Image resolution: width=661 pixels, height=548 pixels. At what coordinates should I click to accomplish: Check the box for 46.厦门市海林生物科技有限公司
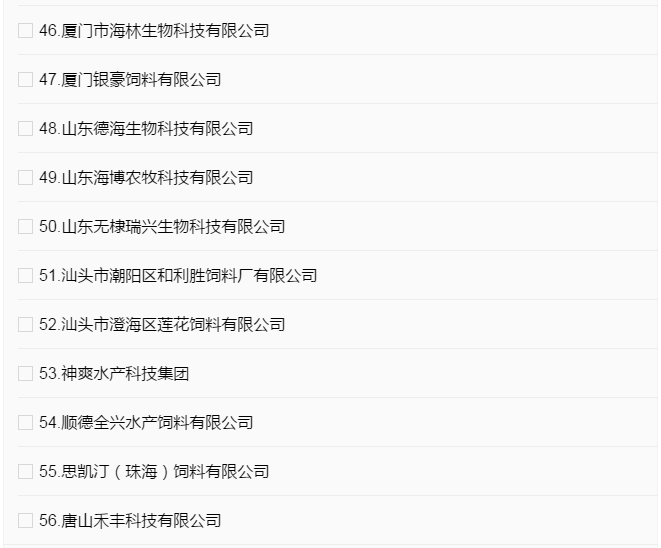[25, 31]
